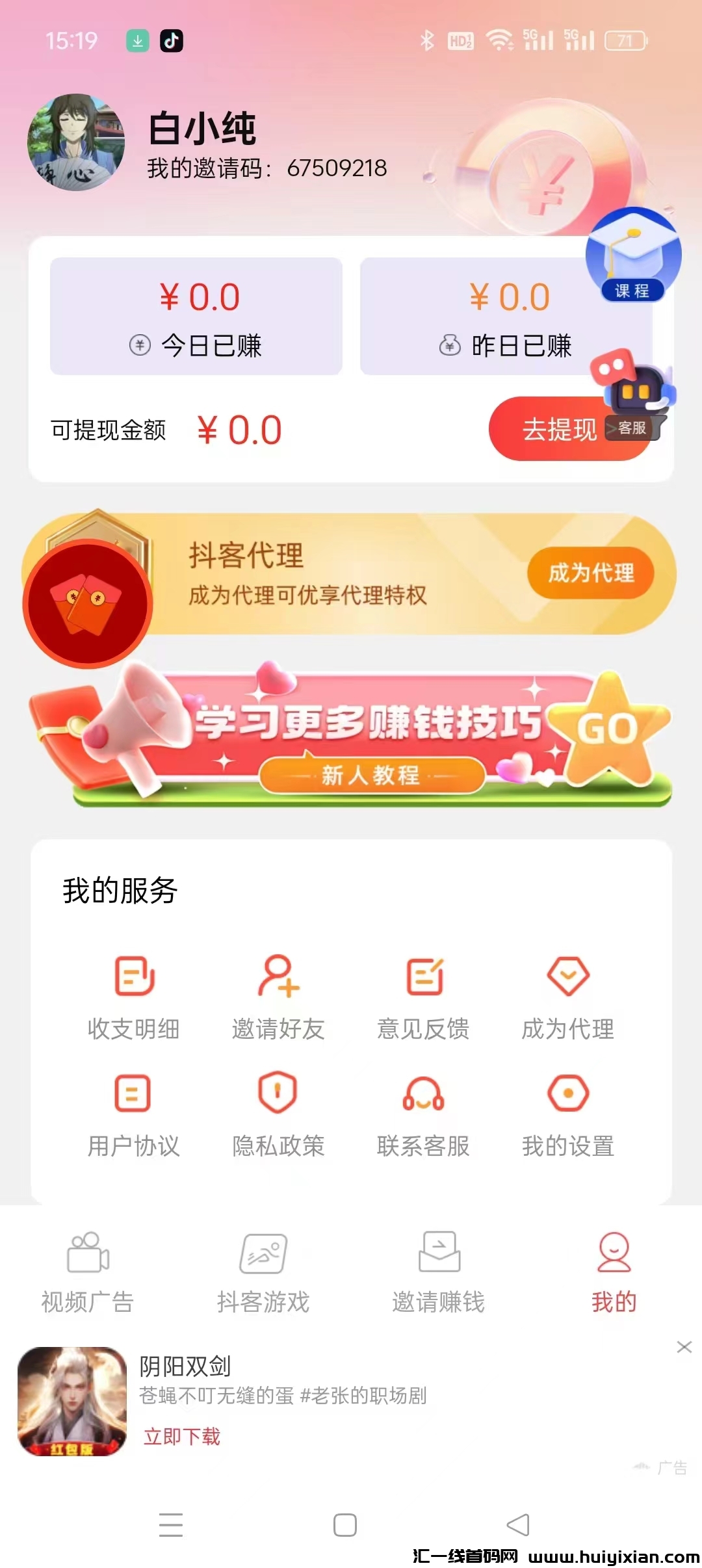This screenshot has height=1568, width=702.
Task: Select the 邀请好友 icon
Action: pyautogui.click(x=279, y=988)
